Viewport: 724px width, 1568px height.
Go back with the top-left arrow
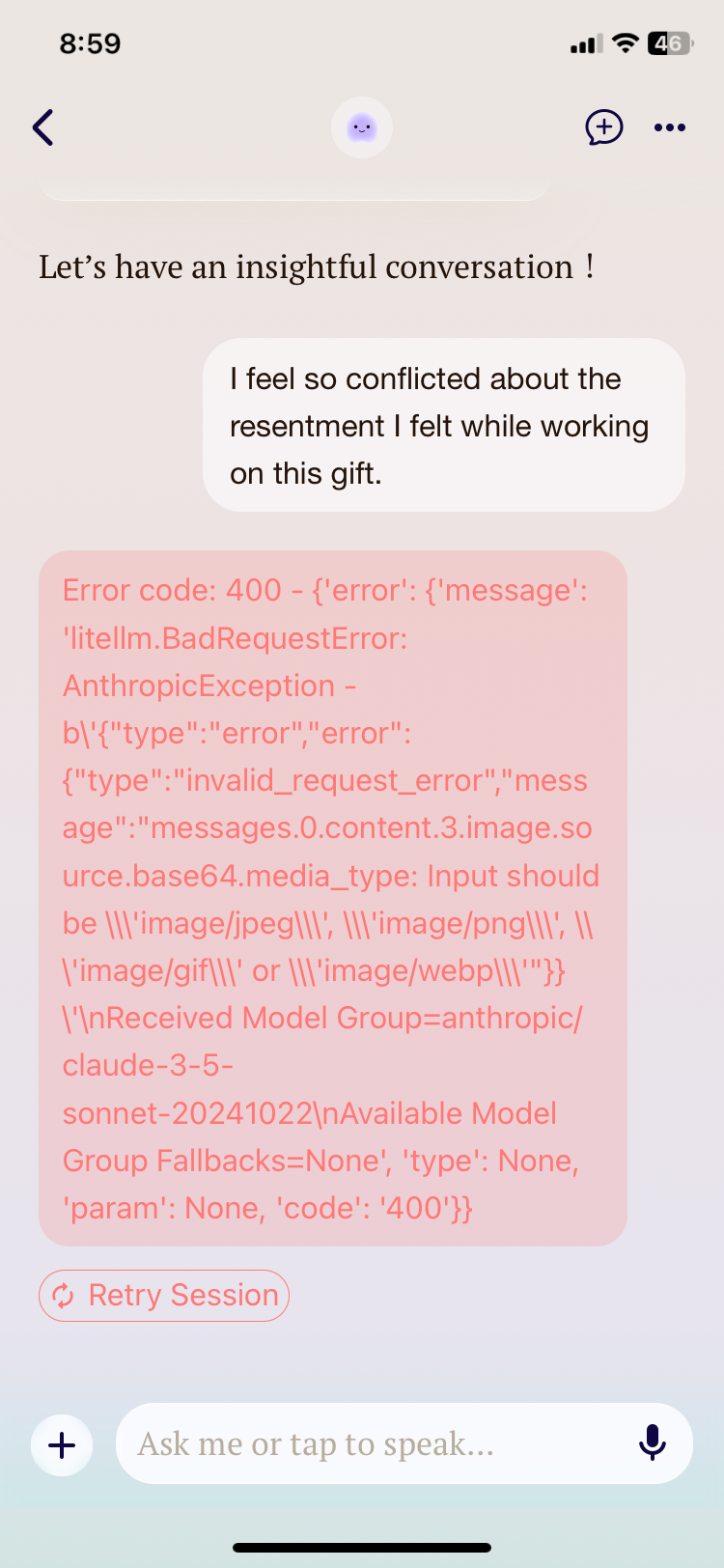43,127
